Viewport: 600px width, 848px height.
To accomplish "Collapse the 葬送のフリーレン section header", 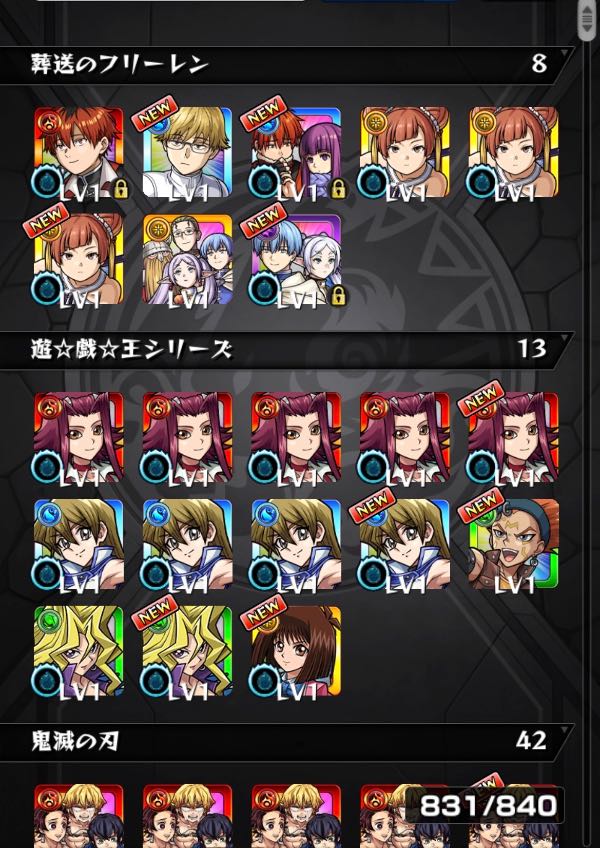I will point(287,65).
